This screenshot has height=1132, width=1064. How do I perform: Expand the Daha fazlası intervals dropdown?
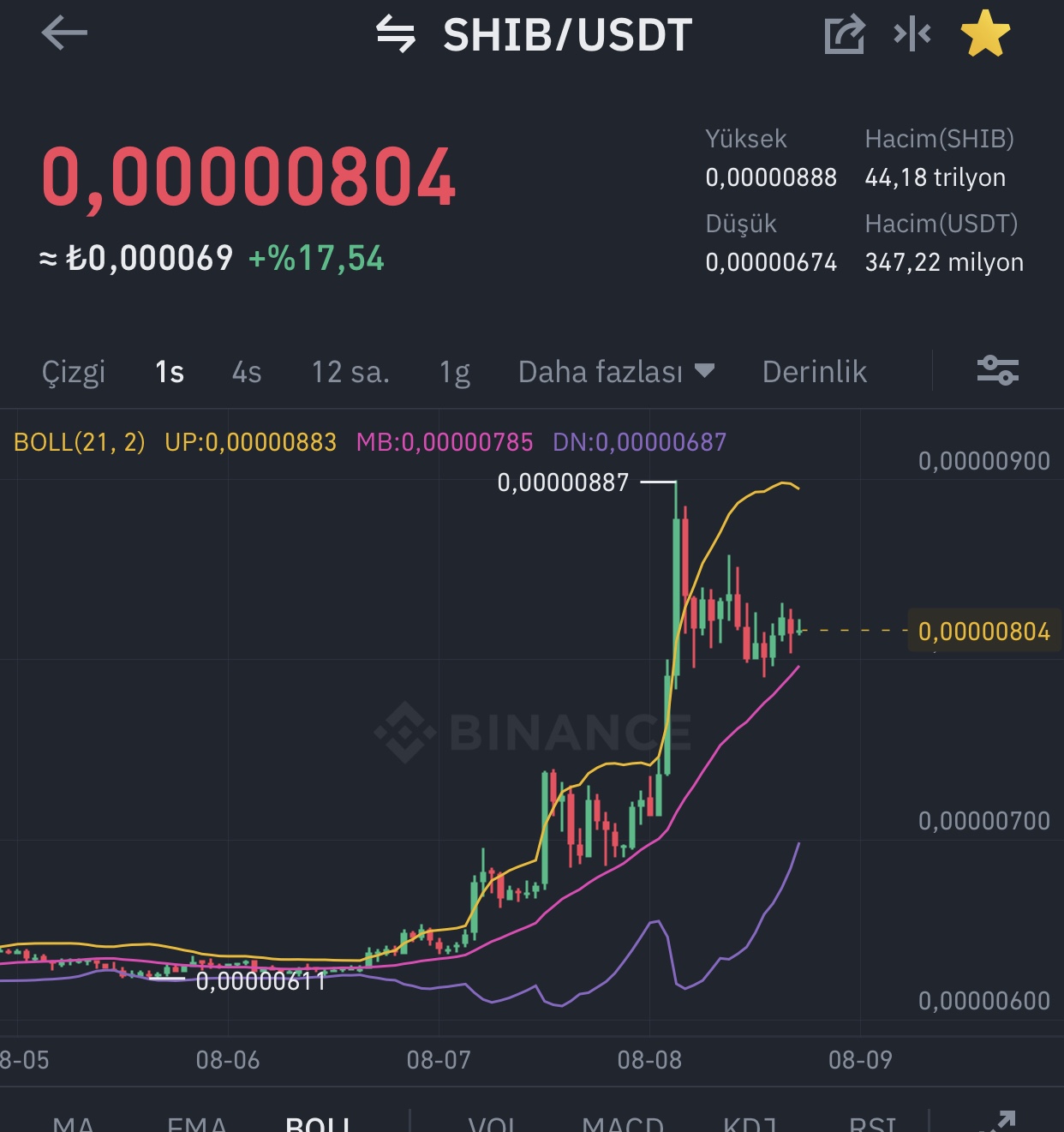coord(616,372)
